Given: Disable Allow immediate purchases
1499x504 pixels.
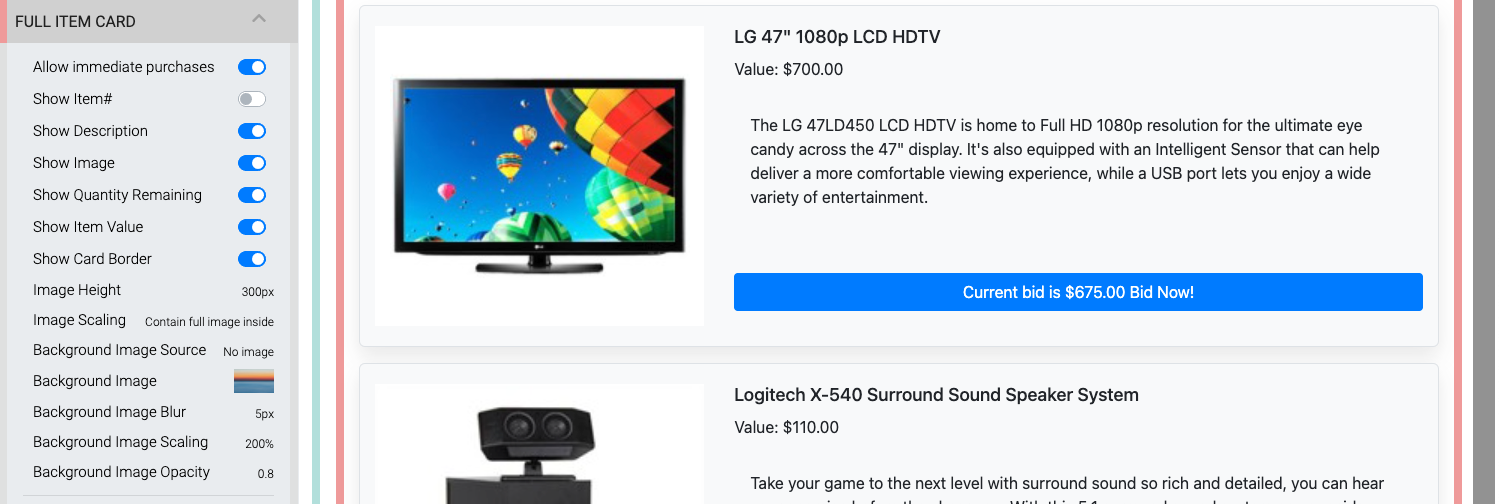Looking at the screenshot, I should click(x=252, y=67).
